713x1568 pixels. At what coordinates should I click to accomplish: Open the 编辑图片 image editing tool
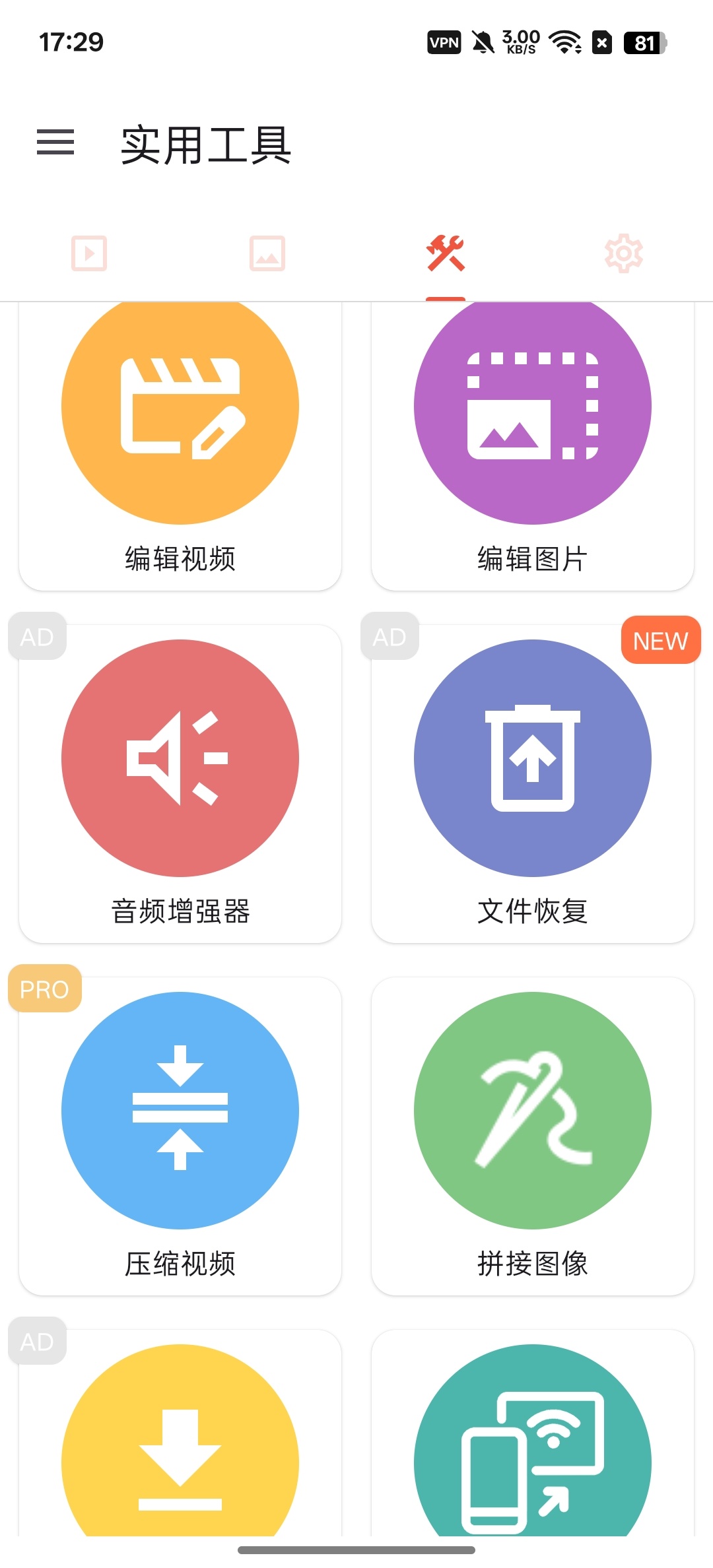(532, 442)
